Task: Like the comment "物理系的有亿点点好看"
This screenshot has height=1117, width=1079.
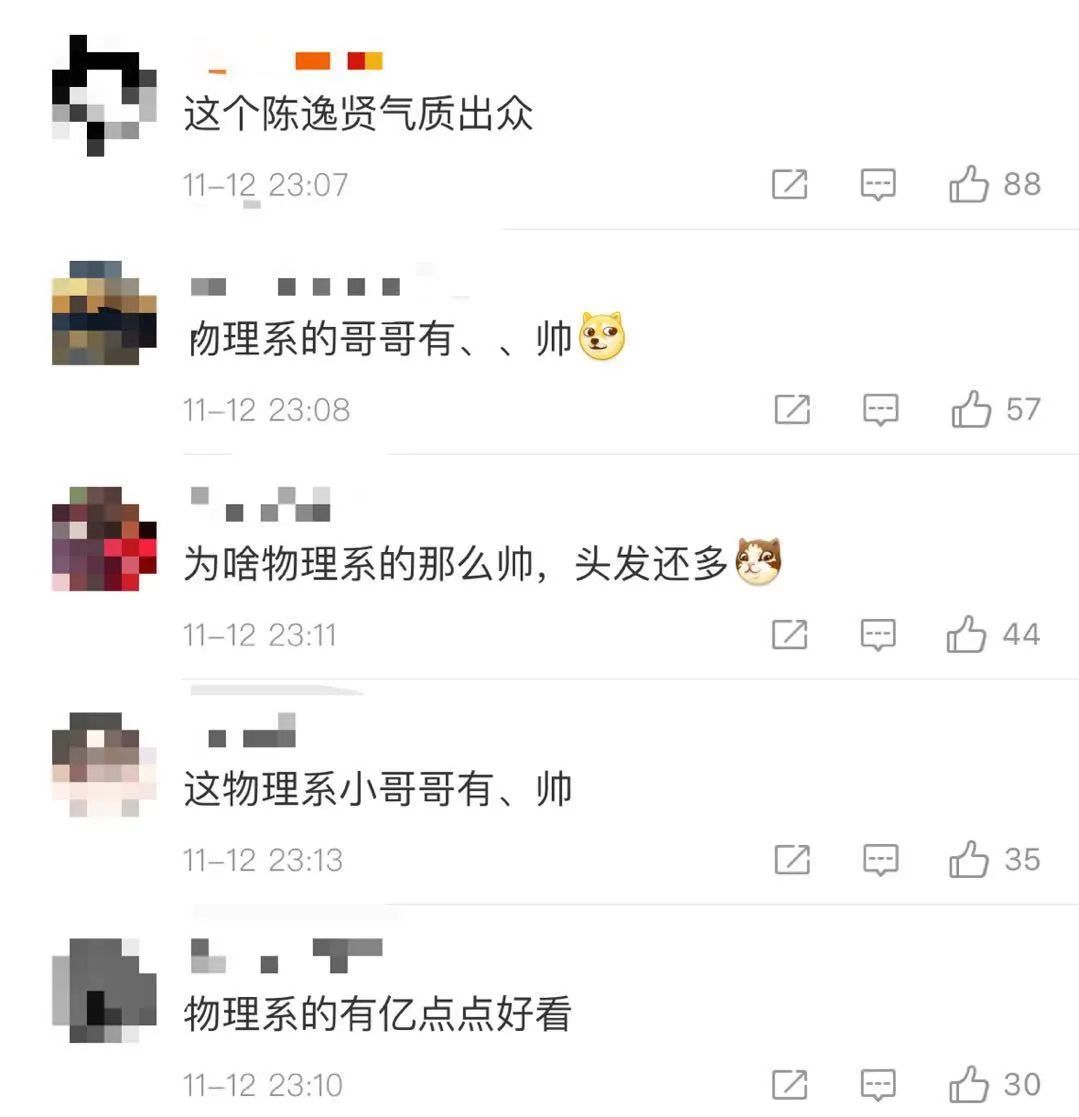Action: click(968, 1085)
